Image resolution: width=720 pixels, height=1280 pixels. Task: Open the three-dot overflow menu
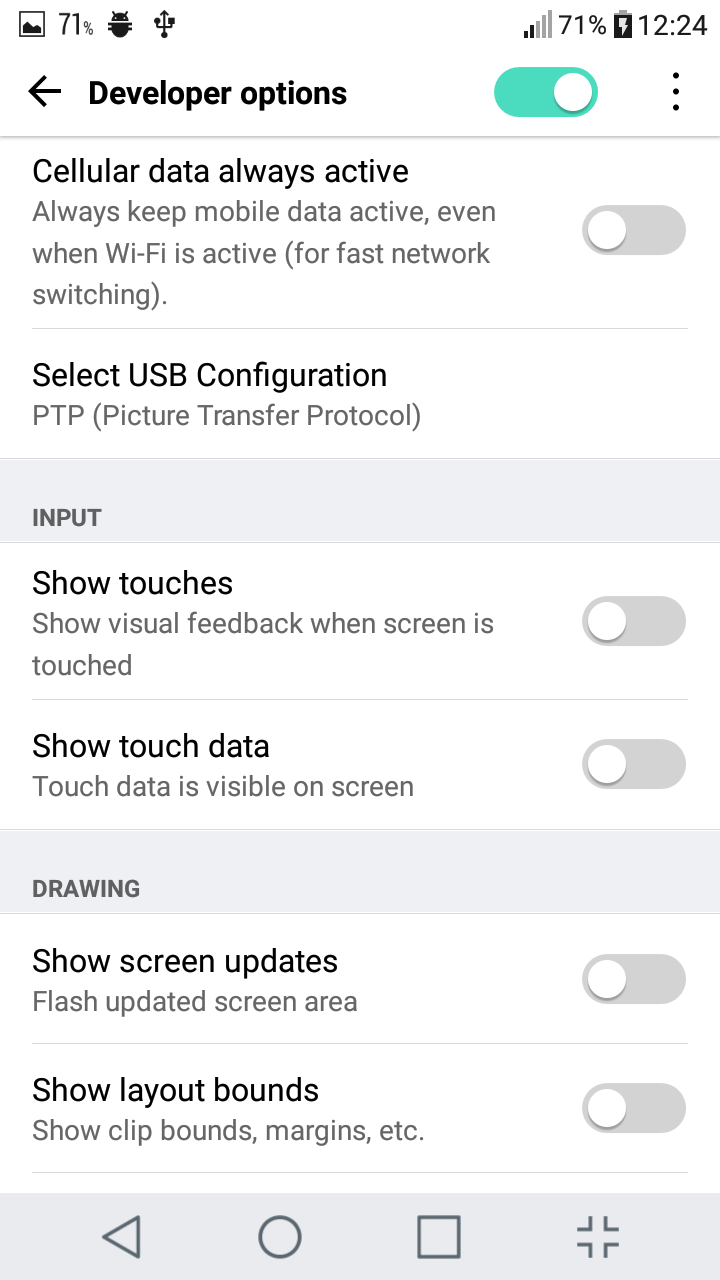(676, 93)
